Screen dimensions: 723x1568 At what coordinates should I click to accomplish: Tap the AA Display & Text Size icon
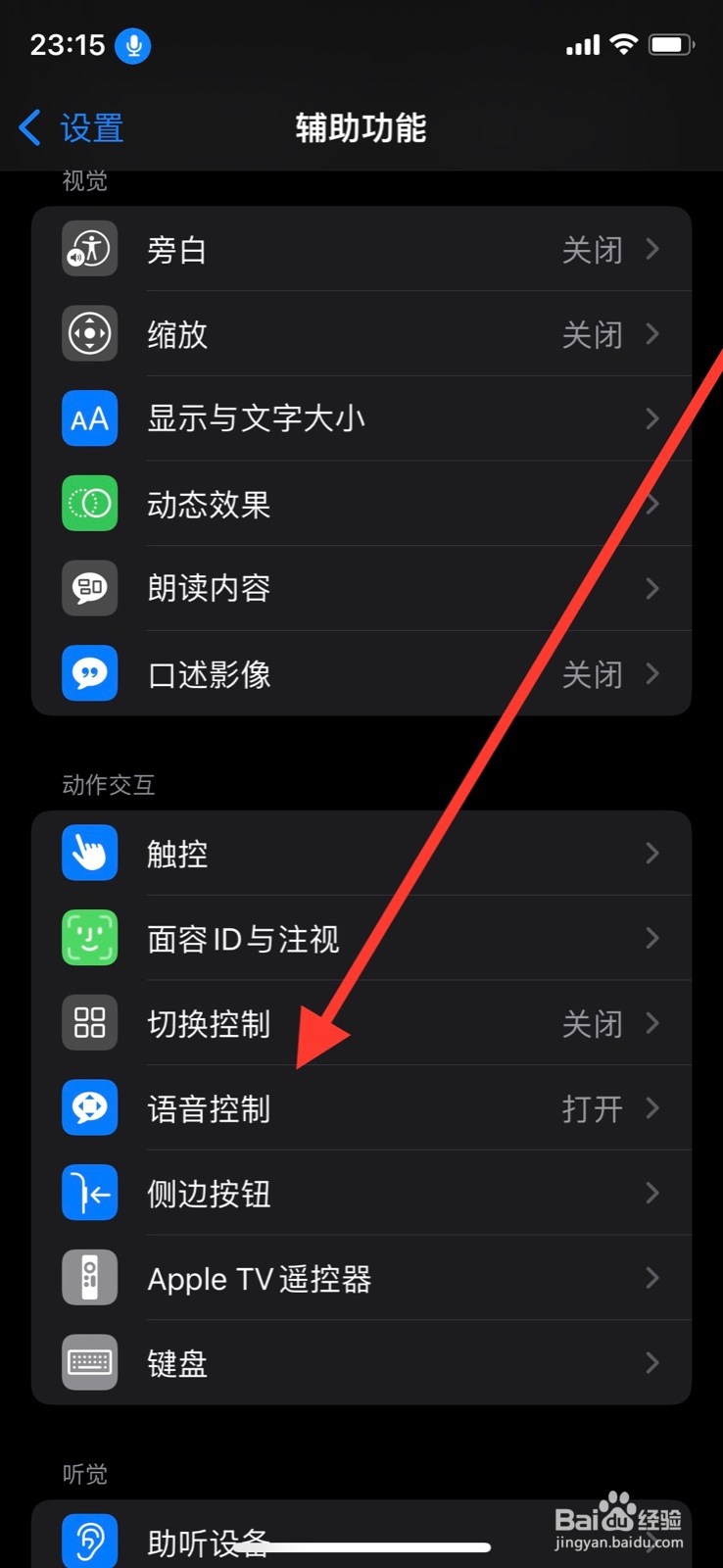pos(89,418)
